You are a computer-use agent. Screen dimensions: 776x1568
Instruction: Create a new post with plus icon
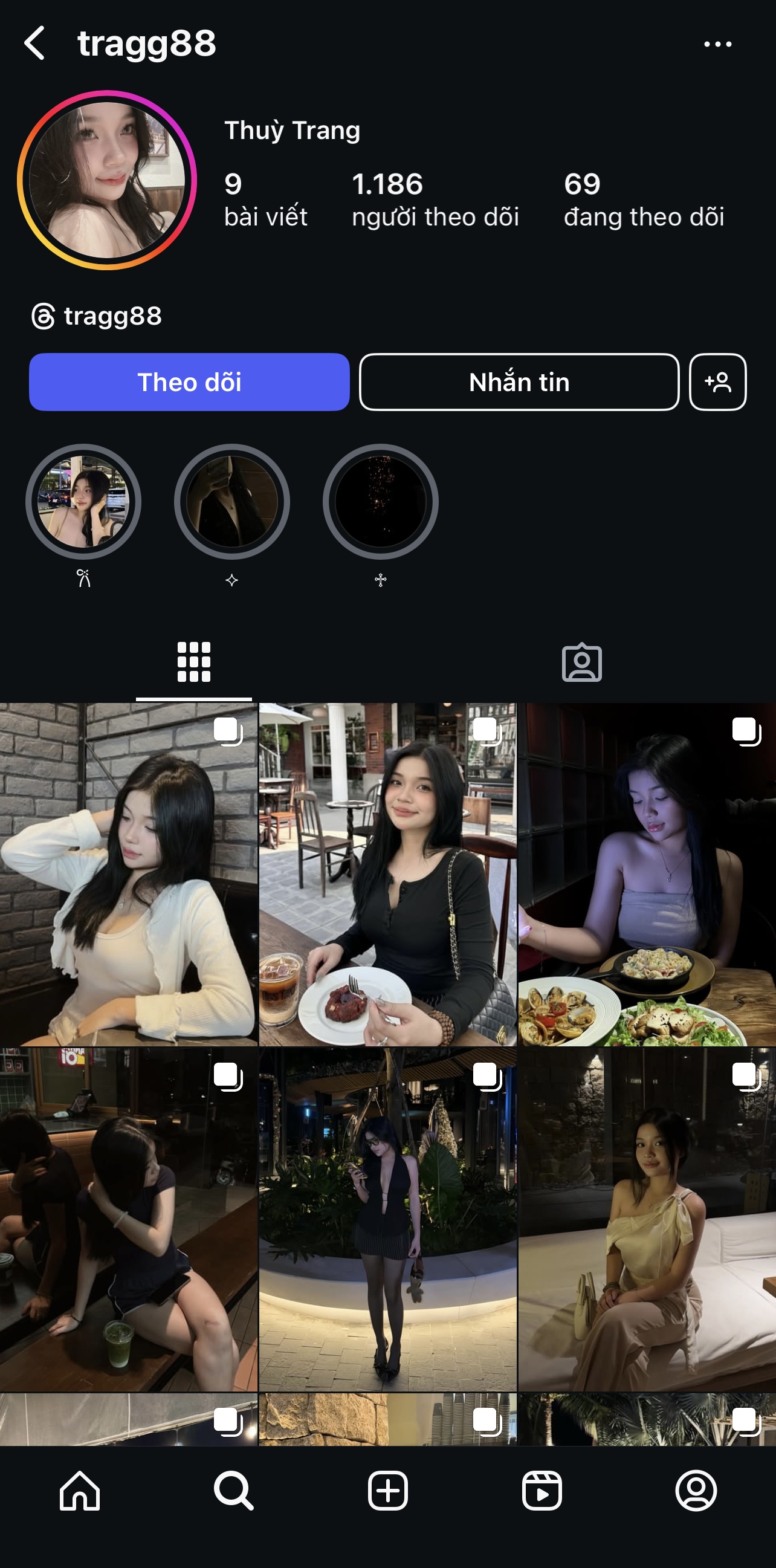387,1491
